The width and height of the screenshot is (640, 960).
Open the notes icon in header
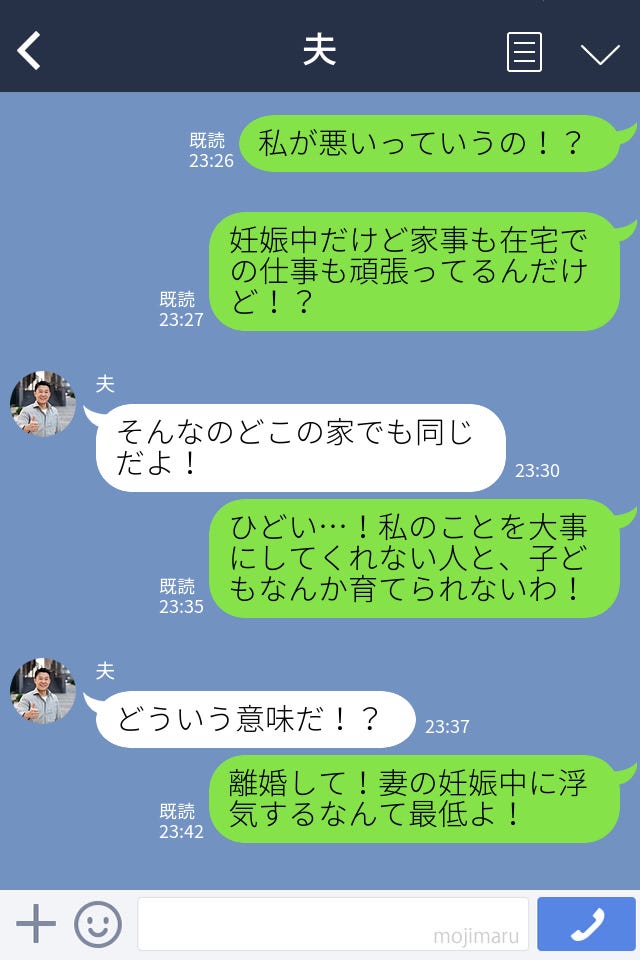[x=524, y=52]
